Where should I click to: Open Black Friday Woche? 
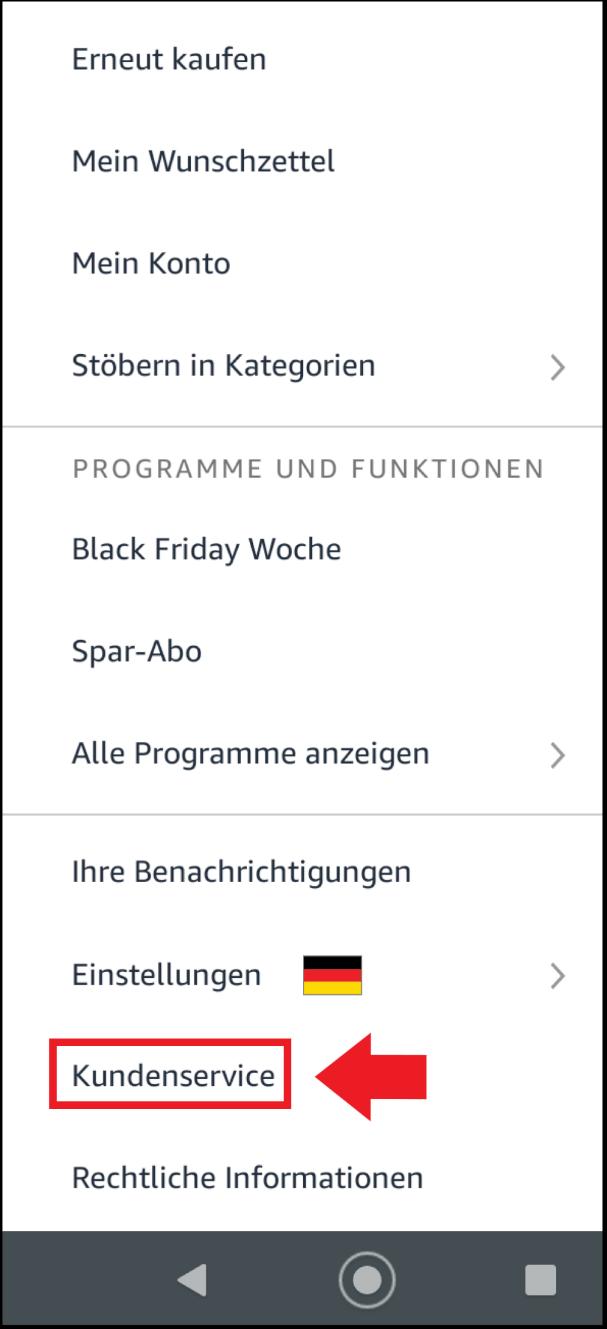click(302, 549)
